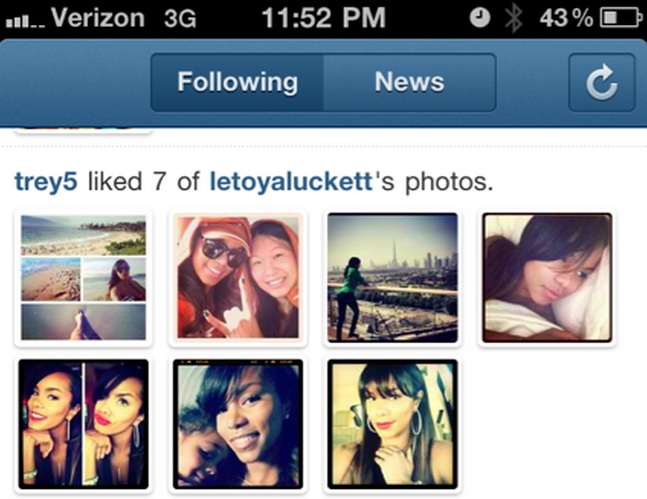Open the hoop earrings selfie photo
The height and width of the screenshot is (499, 647).
[392, 425]
